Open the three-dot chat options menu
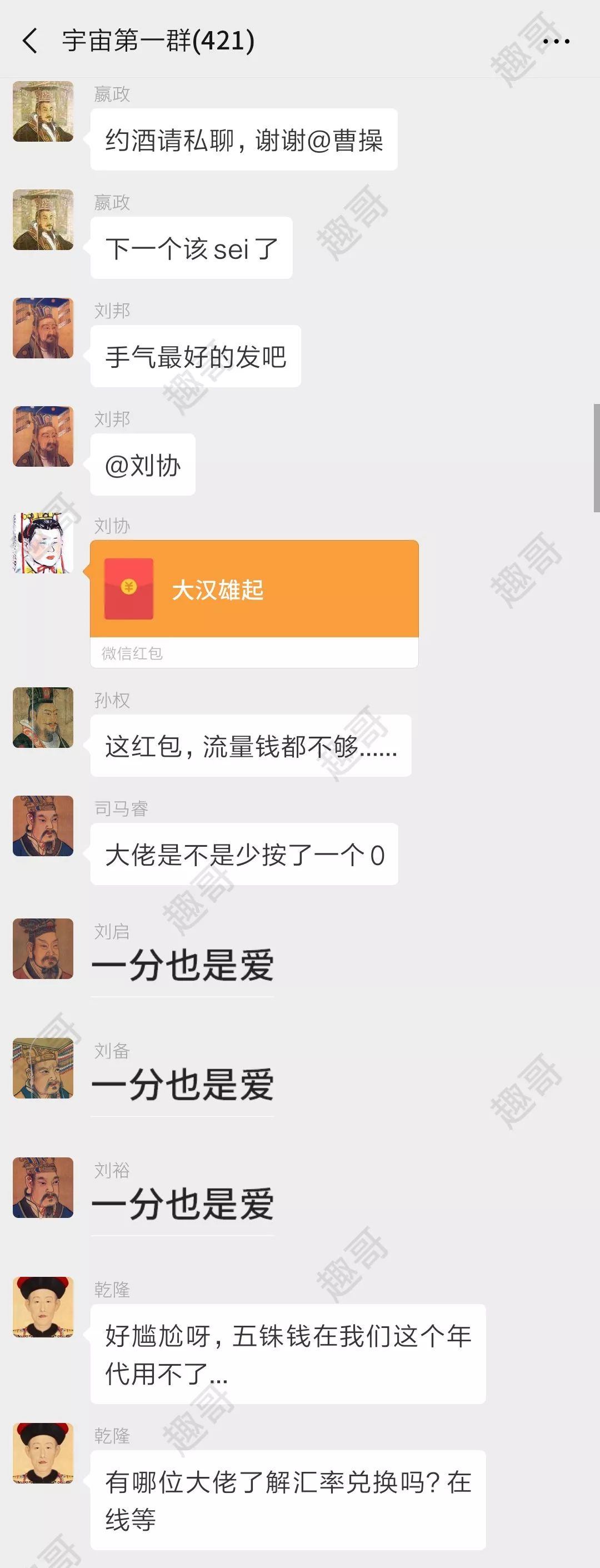 coord(556,41)
